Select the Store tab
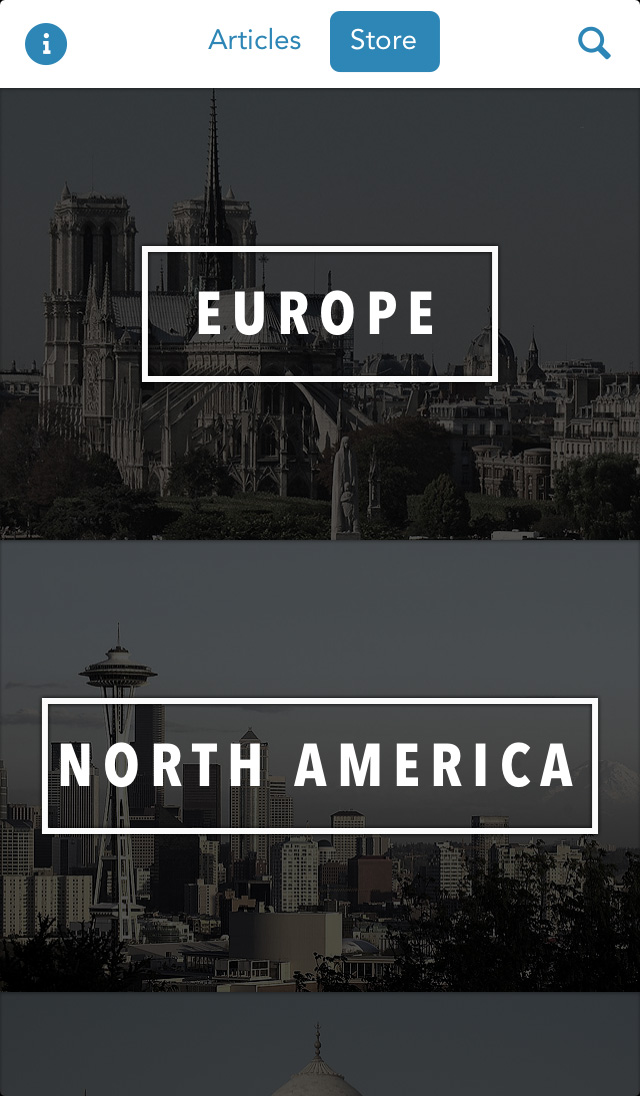This screenshot has height=1096, width=640. [x=384, y=41]
